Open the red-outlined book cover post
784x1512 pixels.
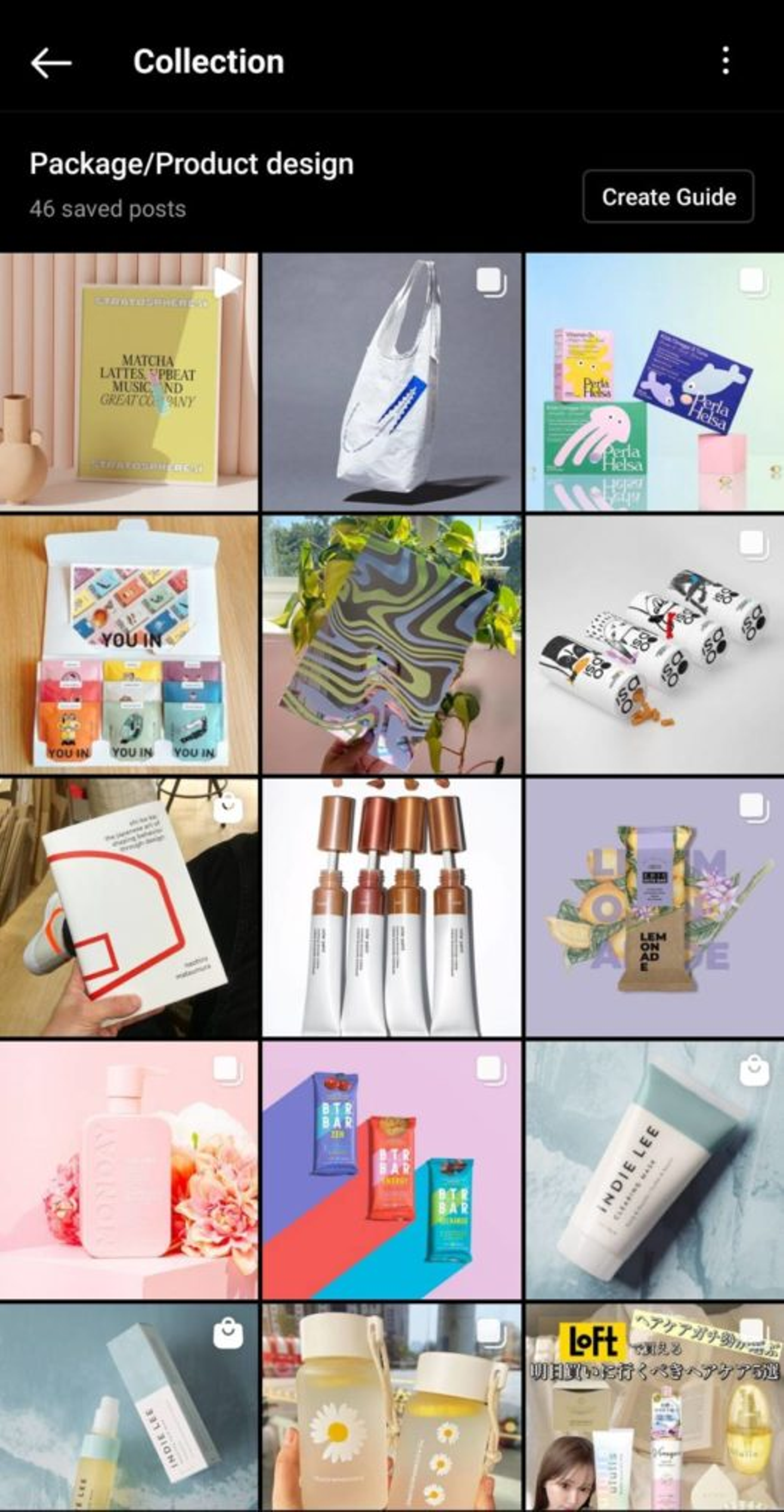(128, 908)
